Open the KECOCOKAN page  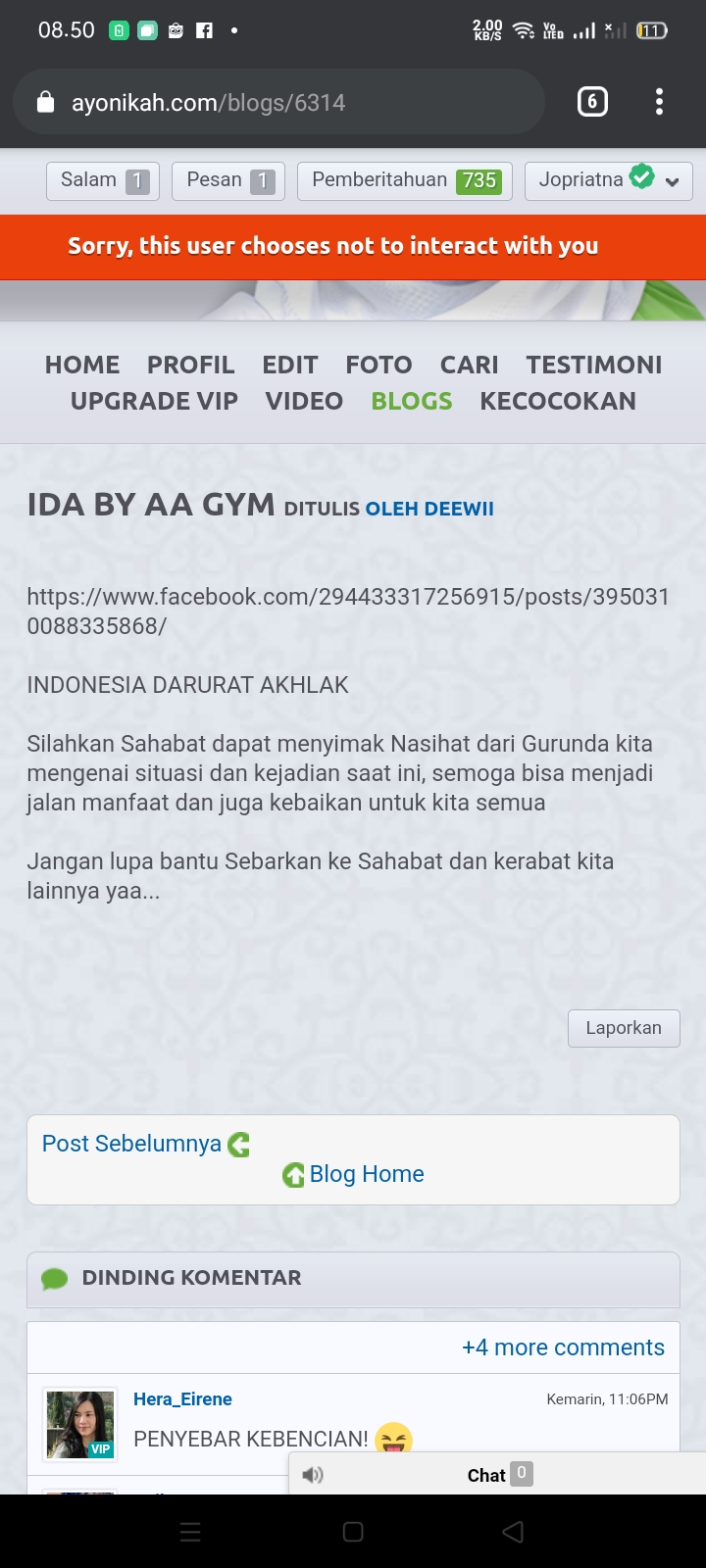tap(558, 401)
